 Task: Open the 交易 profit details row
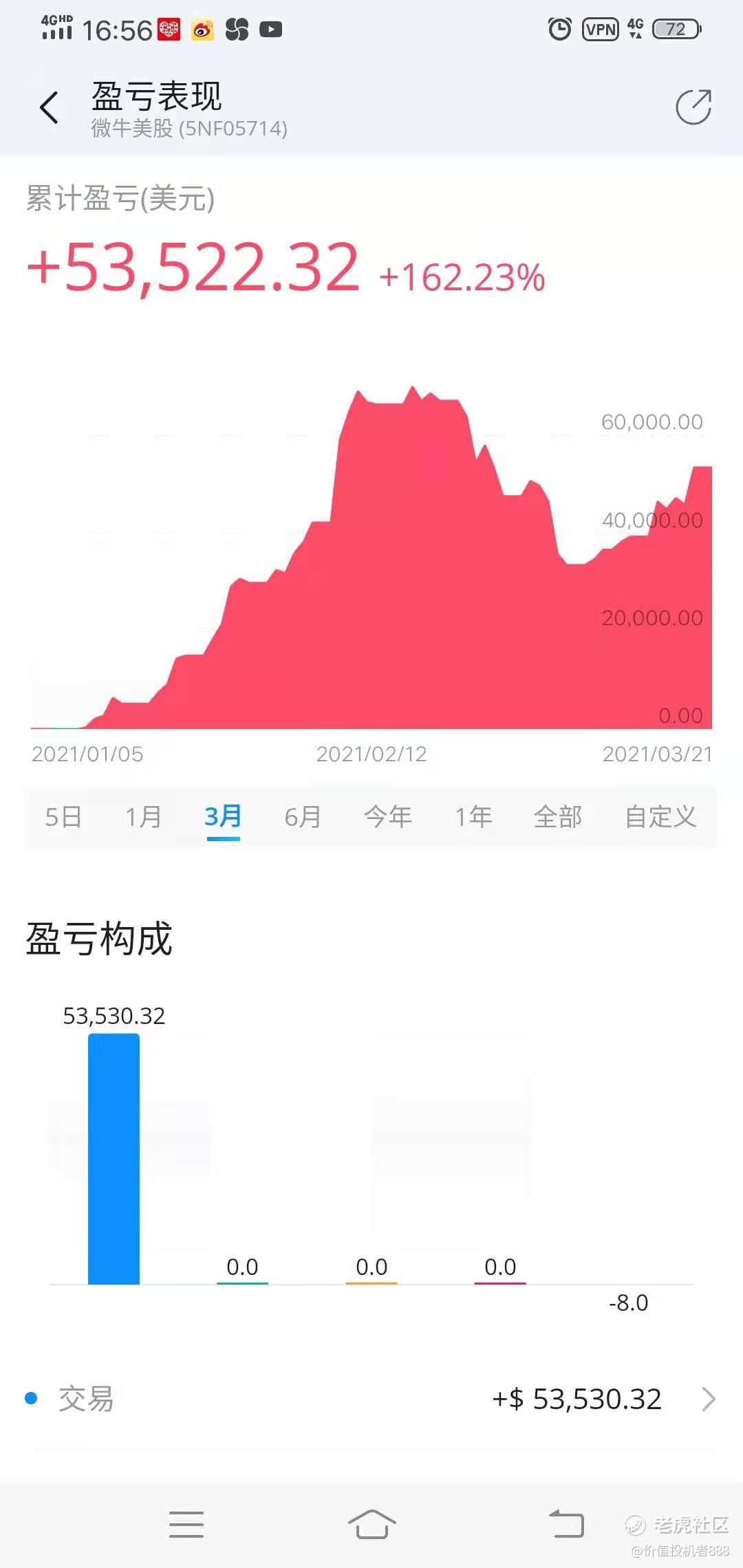pos(371,1399)
